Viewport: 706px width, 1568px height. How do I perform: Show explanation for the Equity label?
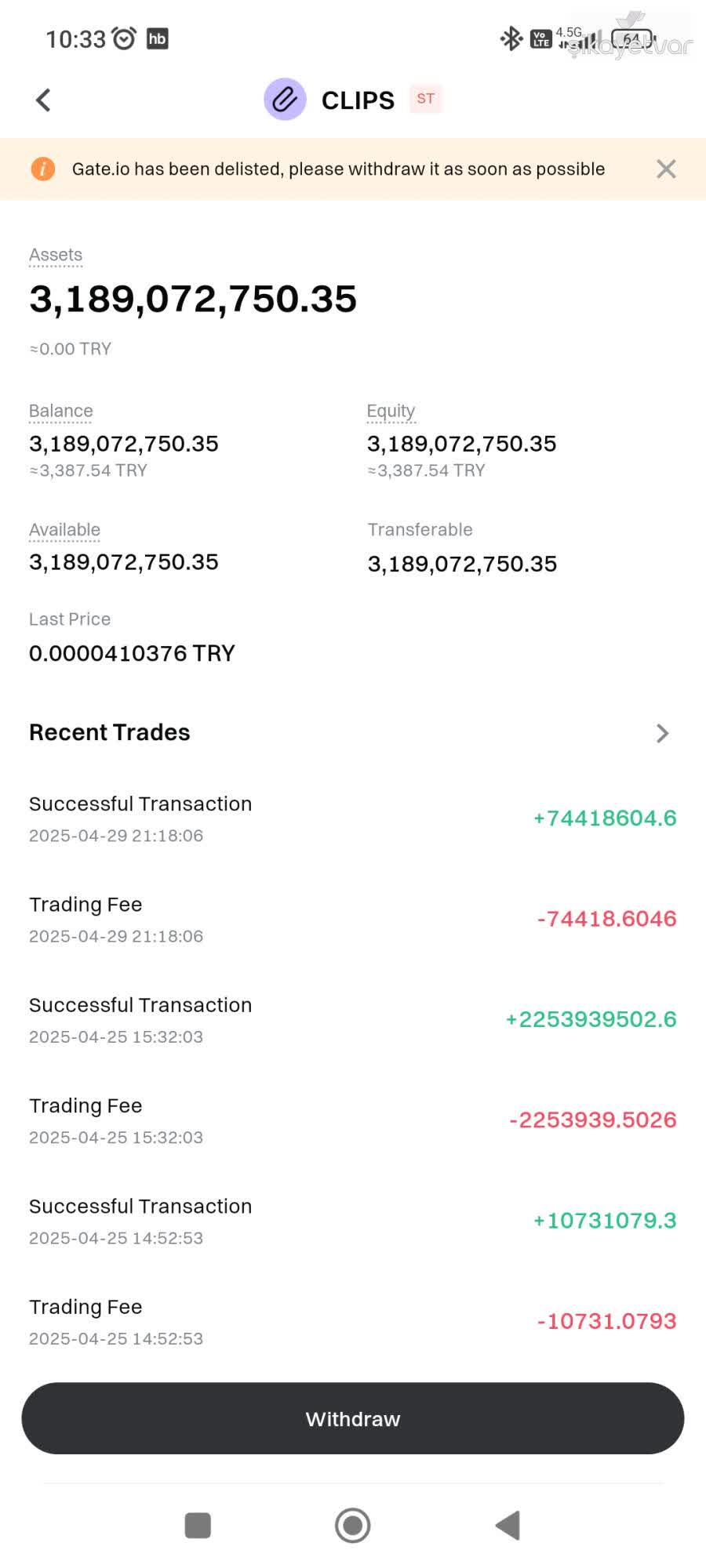[x=391, y=411]
